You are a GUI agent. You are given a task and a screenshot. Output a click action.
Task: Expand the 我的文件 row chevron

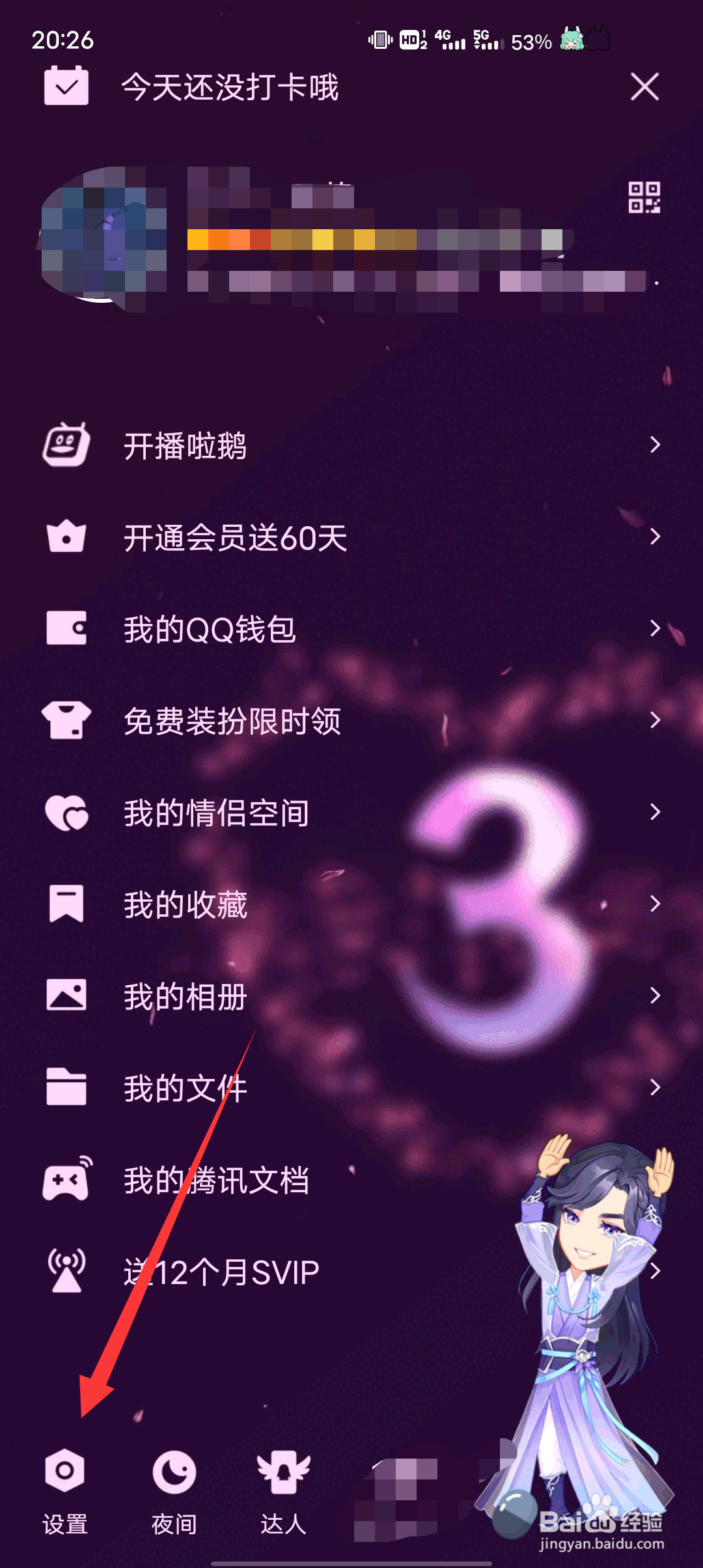pos(654,1086)
